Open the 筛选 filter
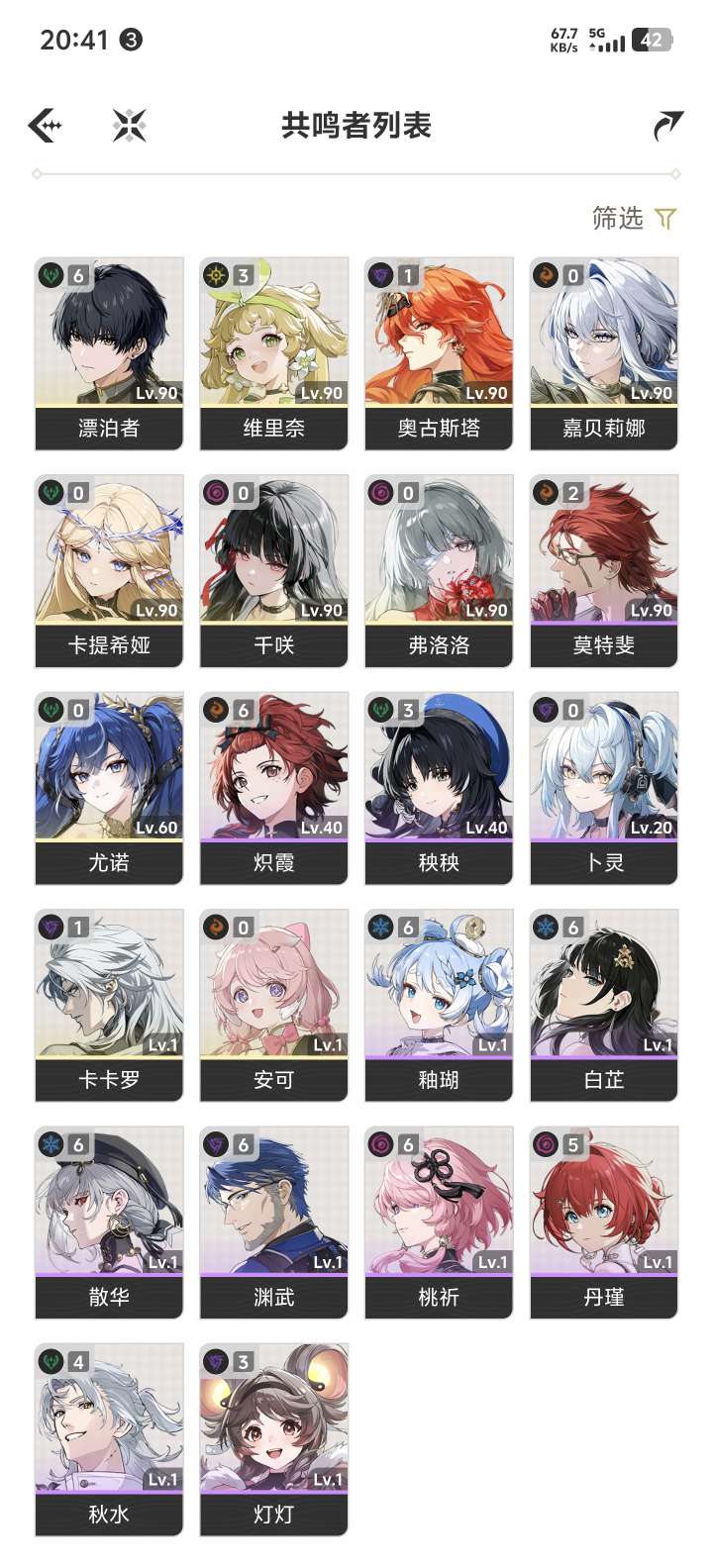Screen dimensions: 713x1568 point(634,218)
